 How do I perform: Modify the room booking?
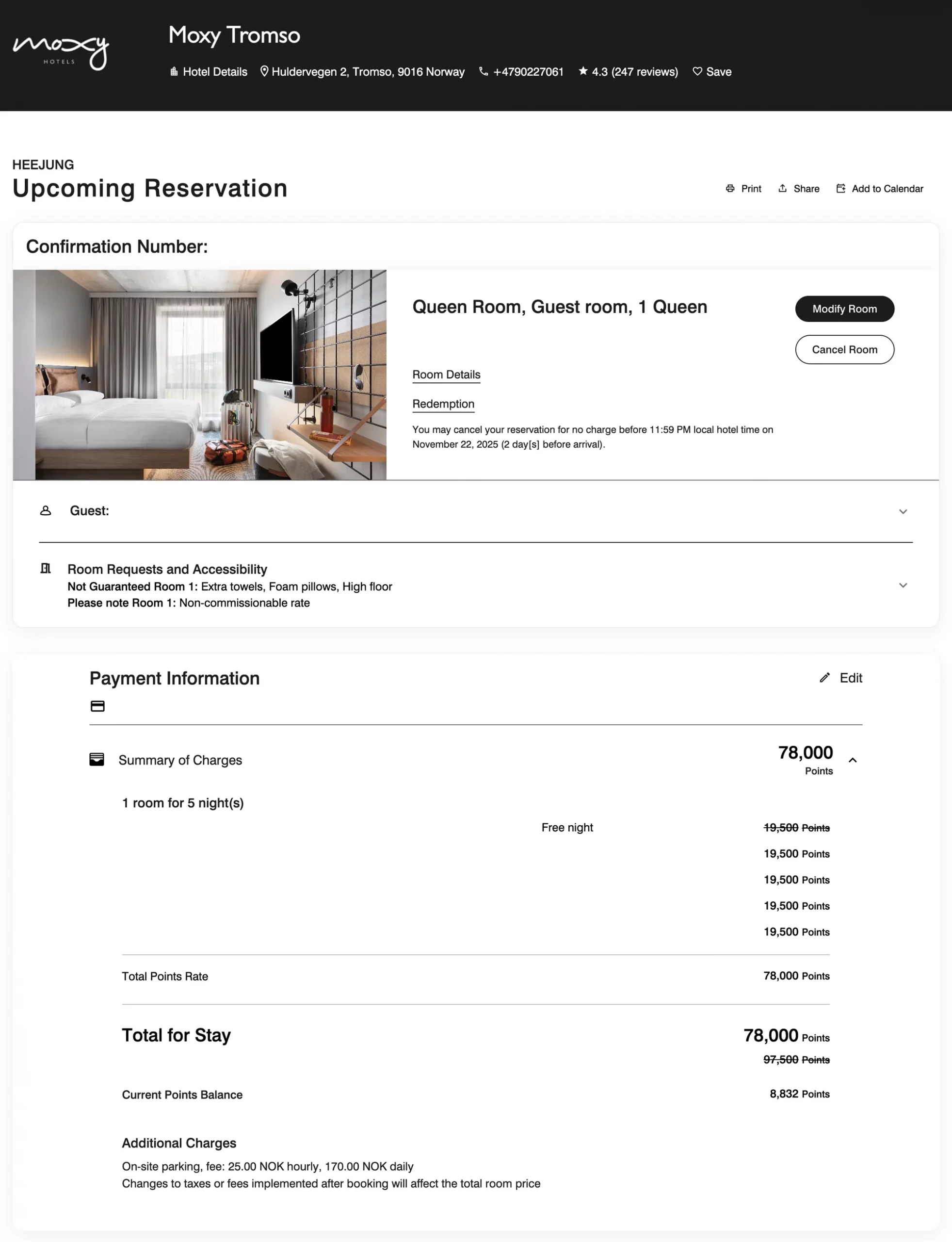844,309
